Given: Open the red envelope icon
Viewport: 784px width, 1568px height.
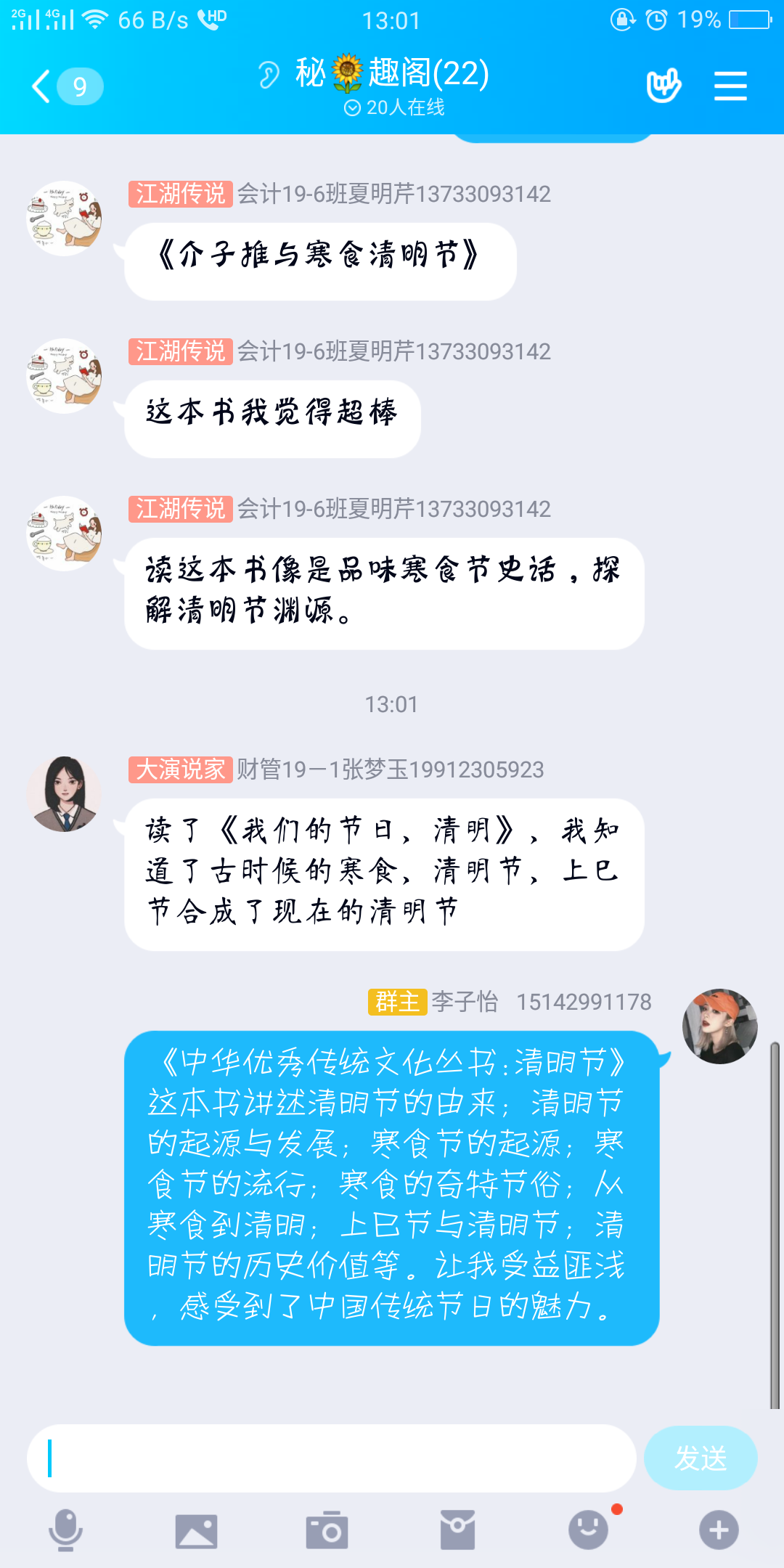Looking at the screenshot, I should point(457,1530).
